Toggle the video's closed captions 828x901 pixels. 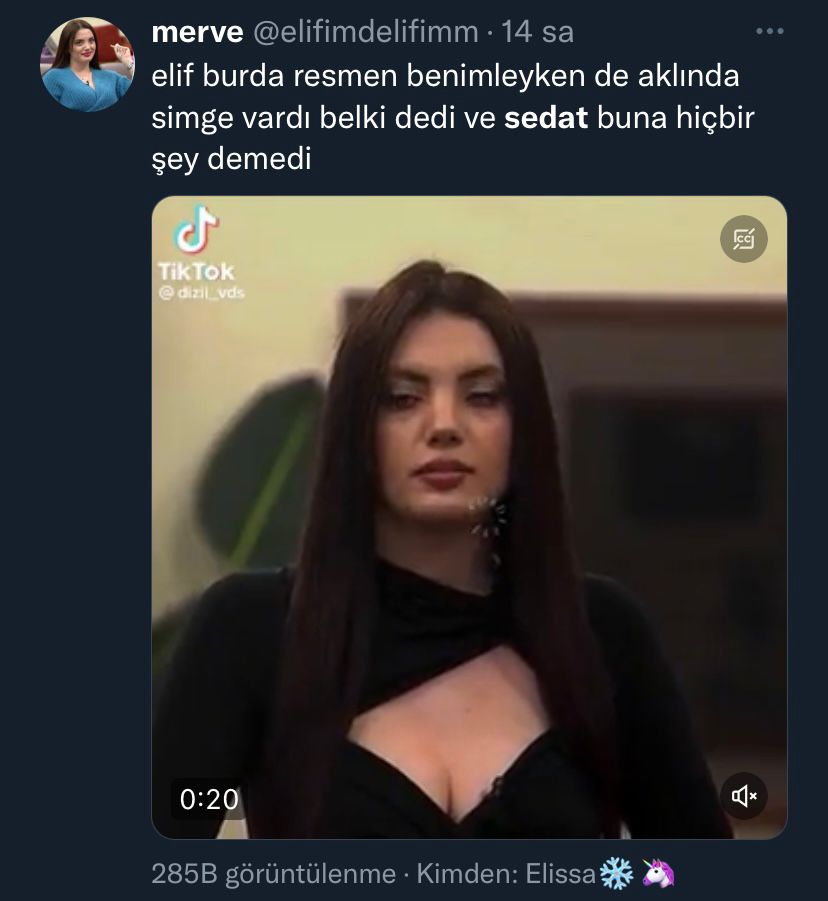(743, 239)
